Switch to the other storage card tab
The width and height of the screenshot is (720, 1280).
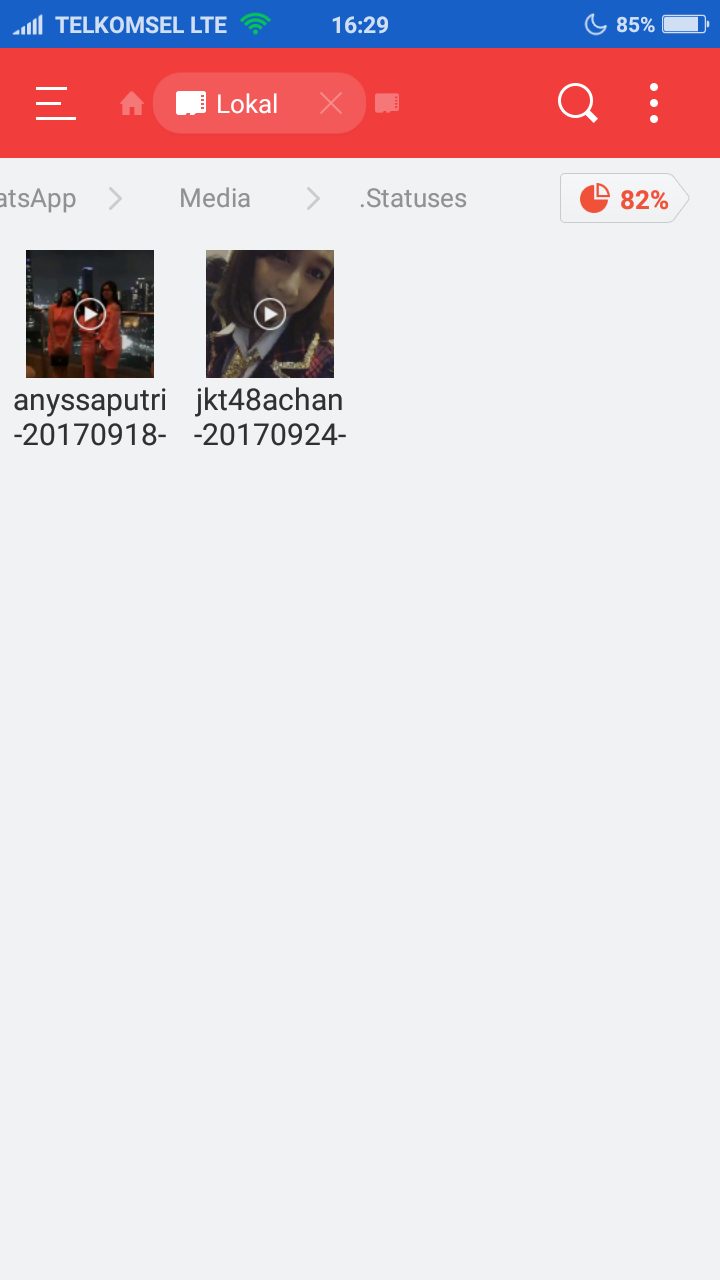point(387,103)
